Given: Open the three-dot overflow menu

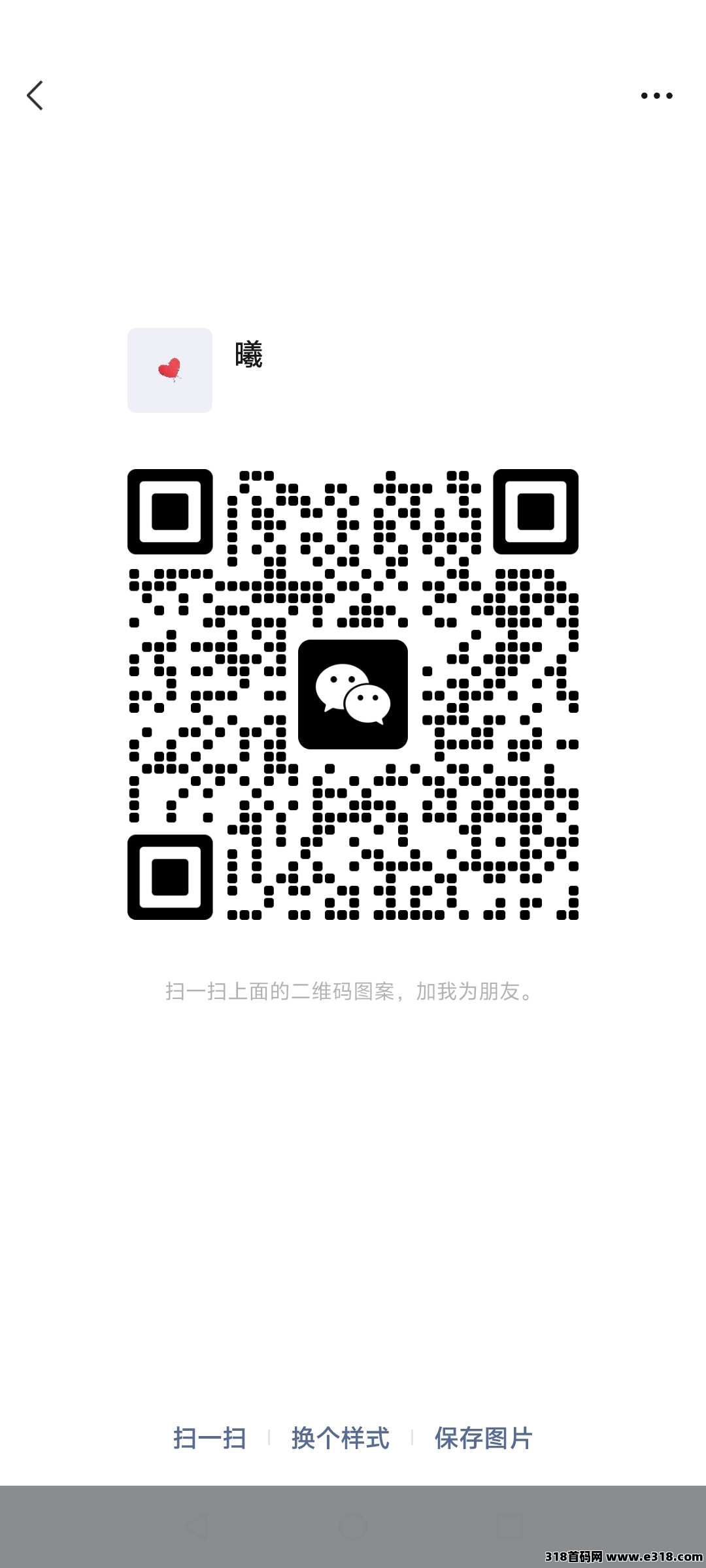Looking at the screenshot, I should click(x=656, y=96).
